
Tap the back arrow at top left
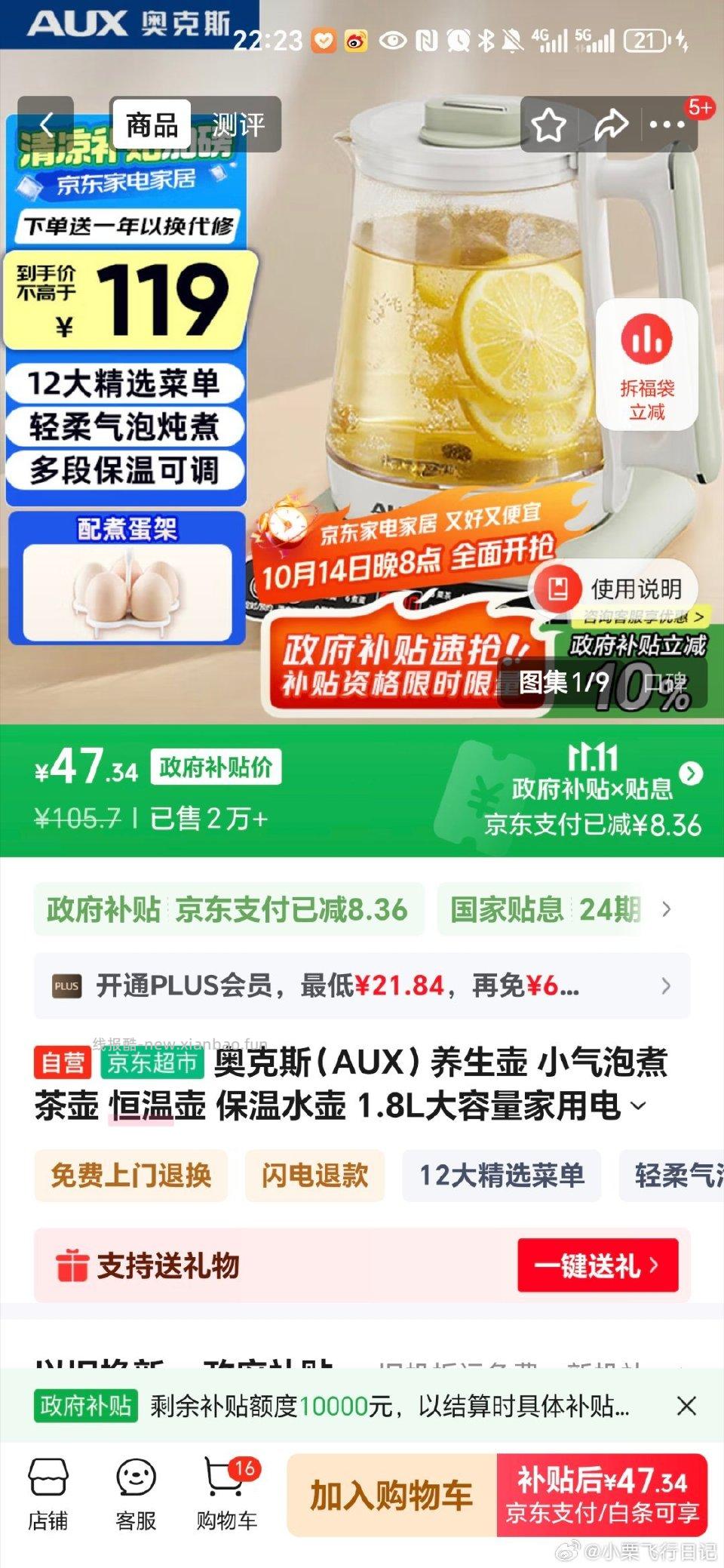[45, 124]
